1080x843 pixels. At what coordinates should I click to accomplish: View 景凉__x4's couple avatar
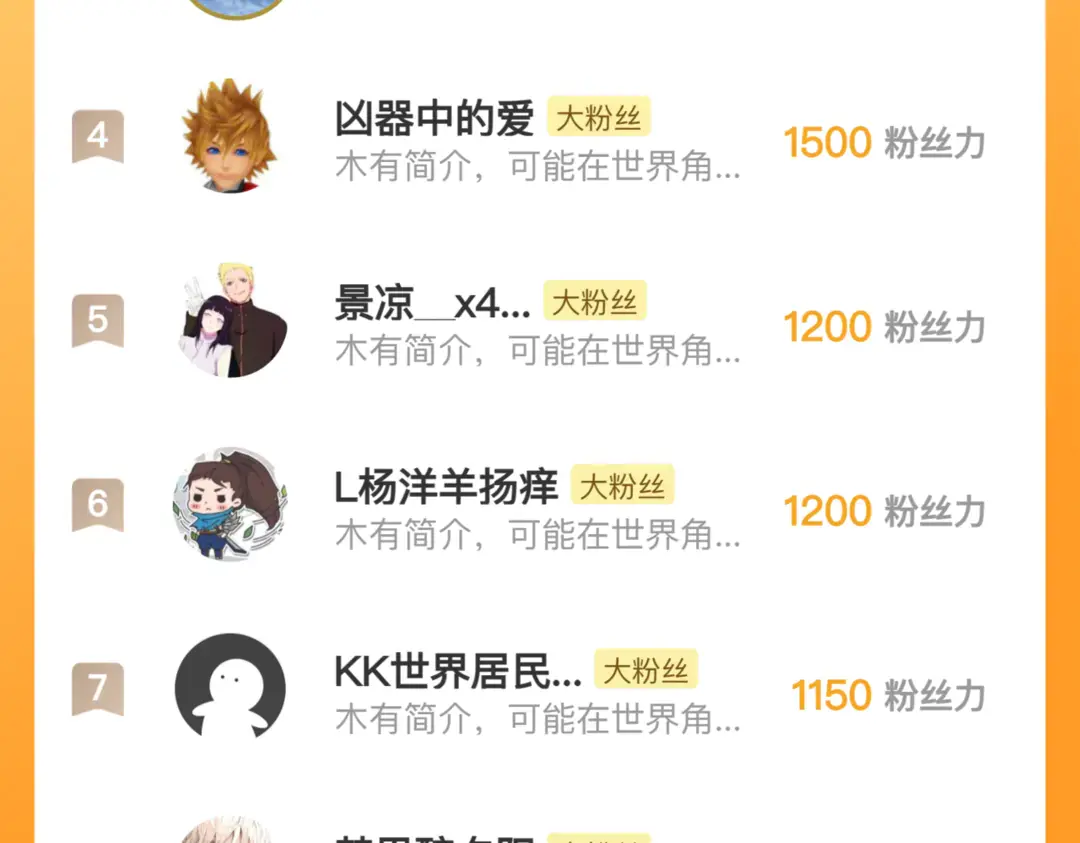[232, 321]
